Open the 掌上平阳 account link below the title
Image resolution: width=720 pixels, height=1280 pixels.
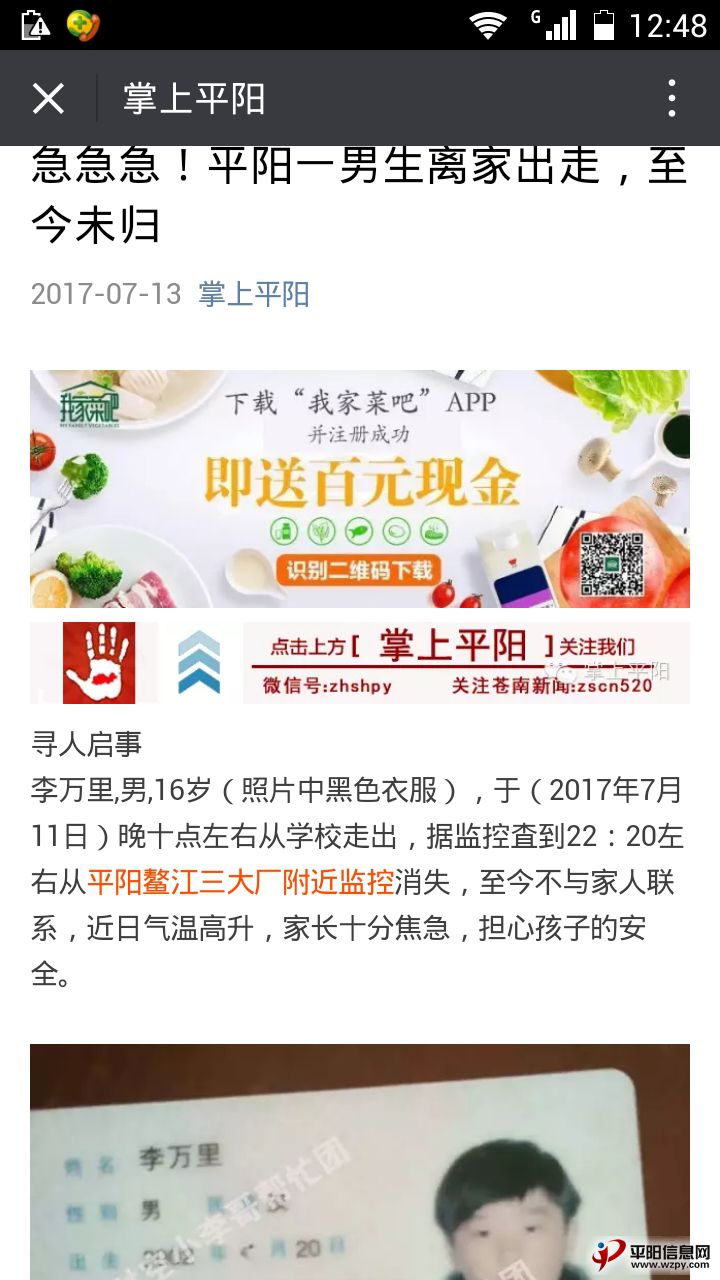(x=254, y=294)
